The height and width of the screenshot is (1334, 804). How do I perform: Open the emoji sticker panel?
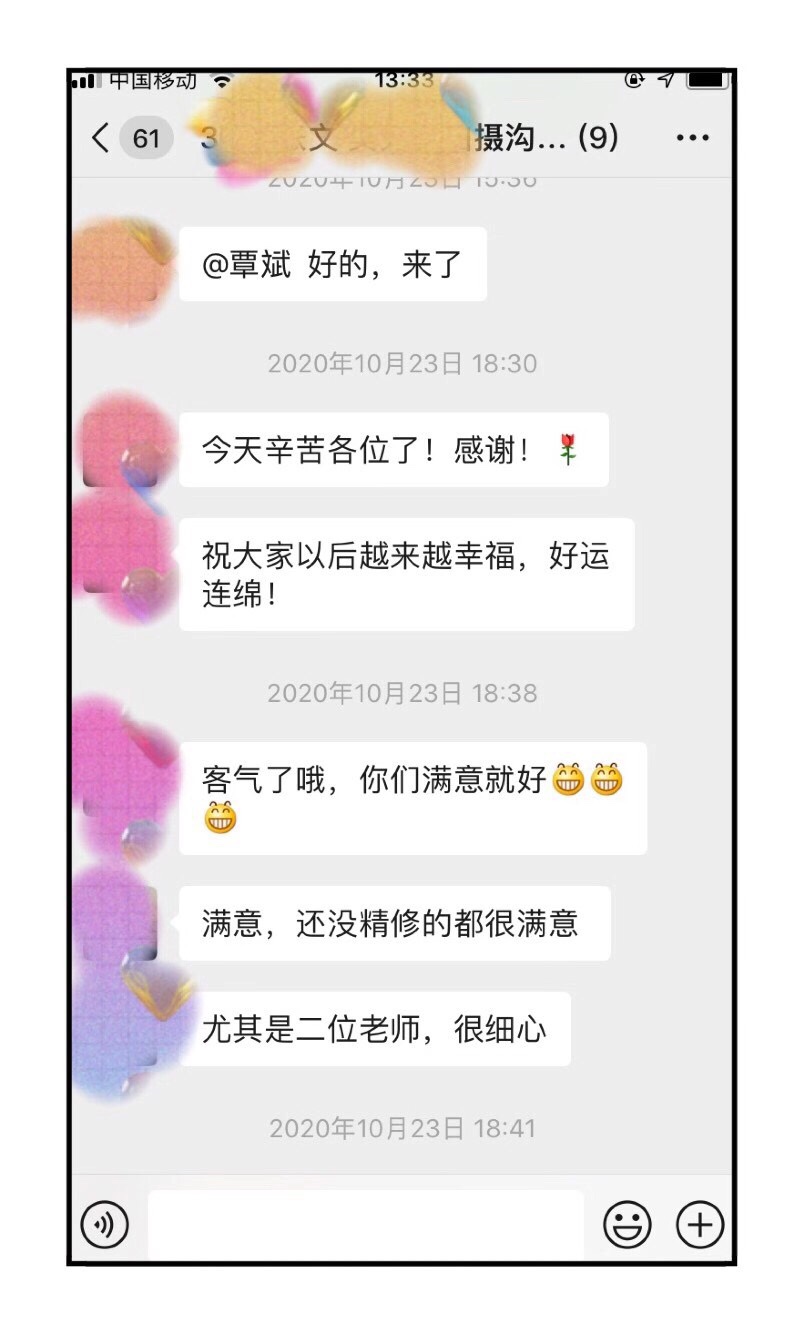(627, 1223)
